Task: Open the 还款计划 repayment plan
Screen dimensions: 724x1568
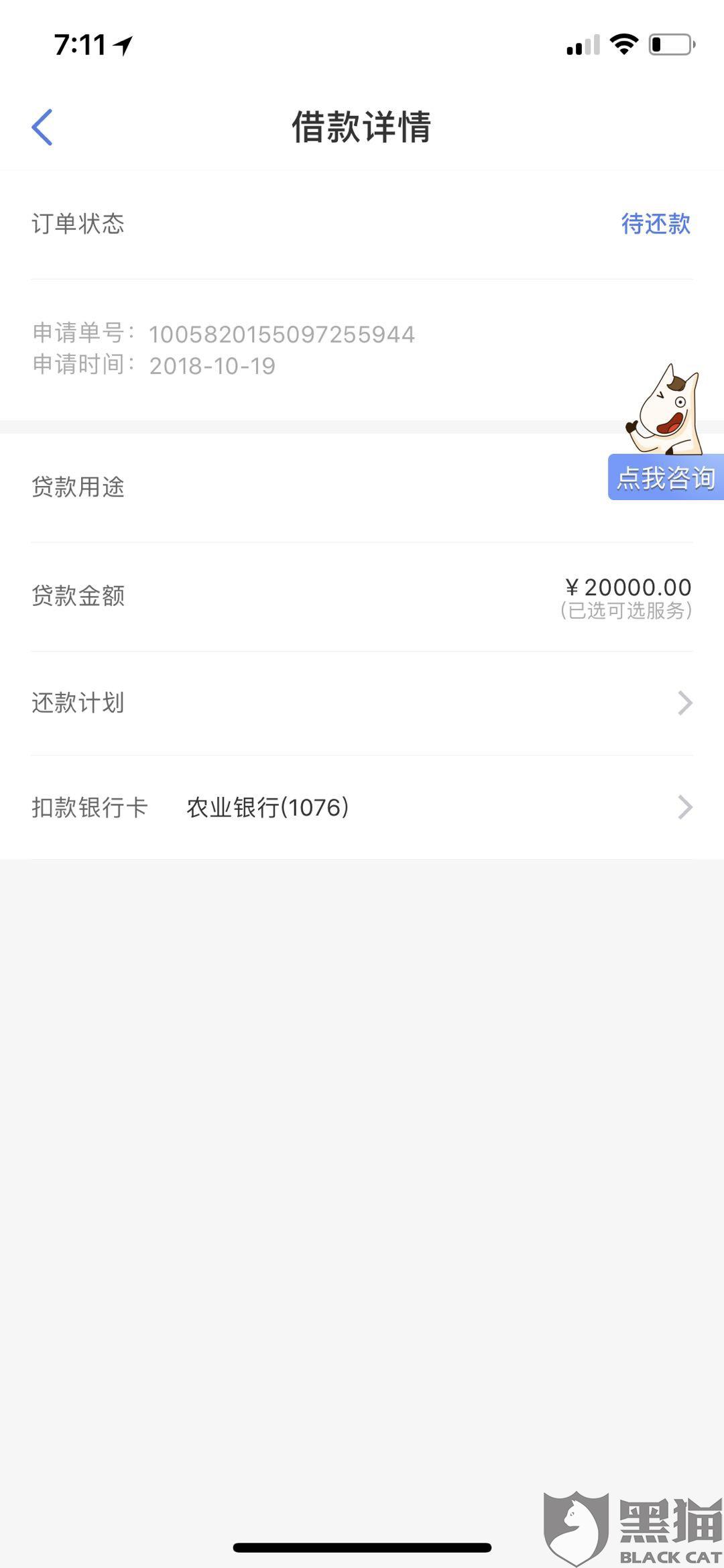Action: tap(362, 703)
